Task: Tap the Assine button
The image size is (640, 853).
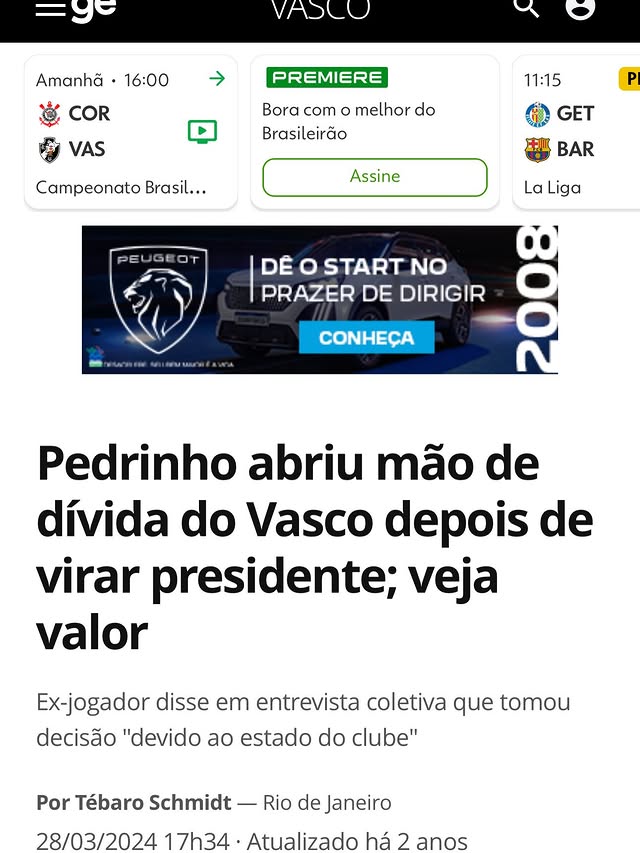Action: [375, 177]
